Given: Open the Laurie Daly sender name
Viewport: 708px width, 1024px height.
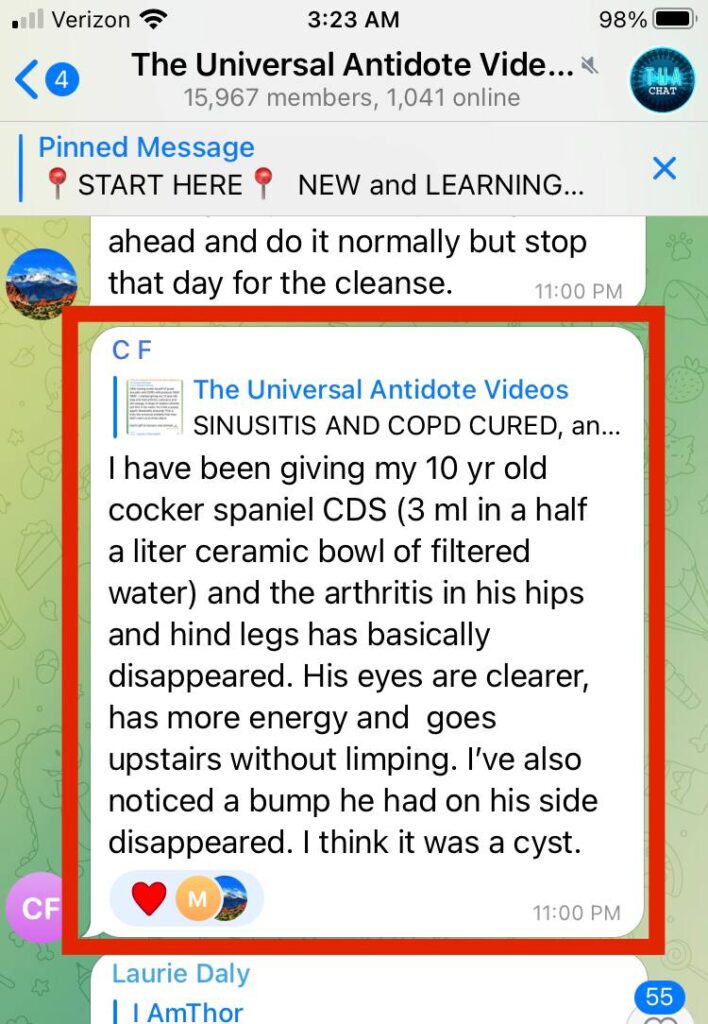Looking at the screenshot, I should [181, 973].
